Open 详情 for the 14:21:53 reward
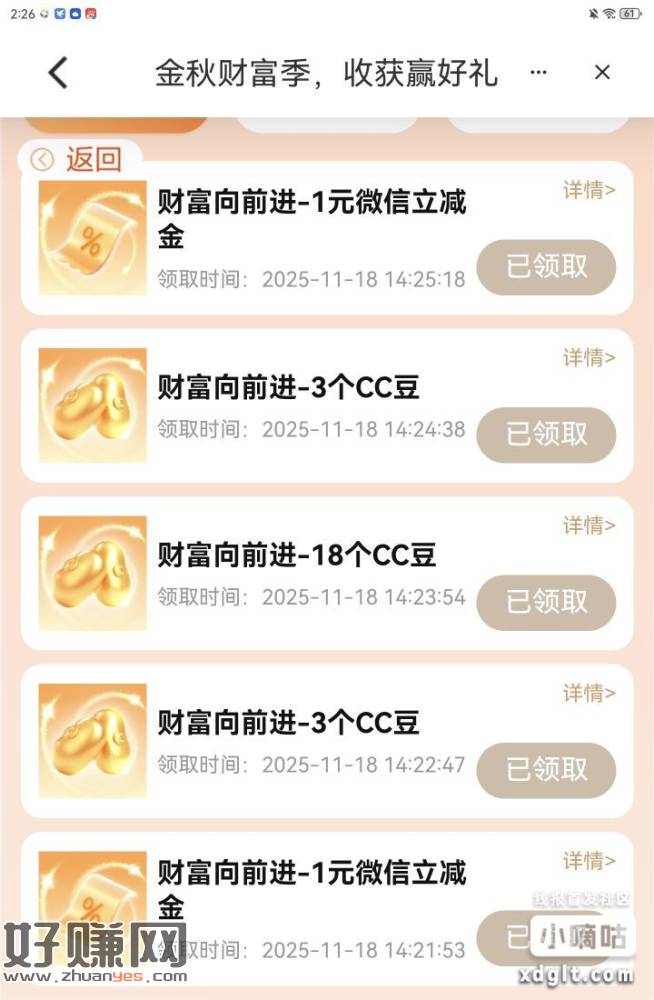Viewport: 654px width, 1000px height. point(588,860)
